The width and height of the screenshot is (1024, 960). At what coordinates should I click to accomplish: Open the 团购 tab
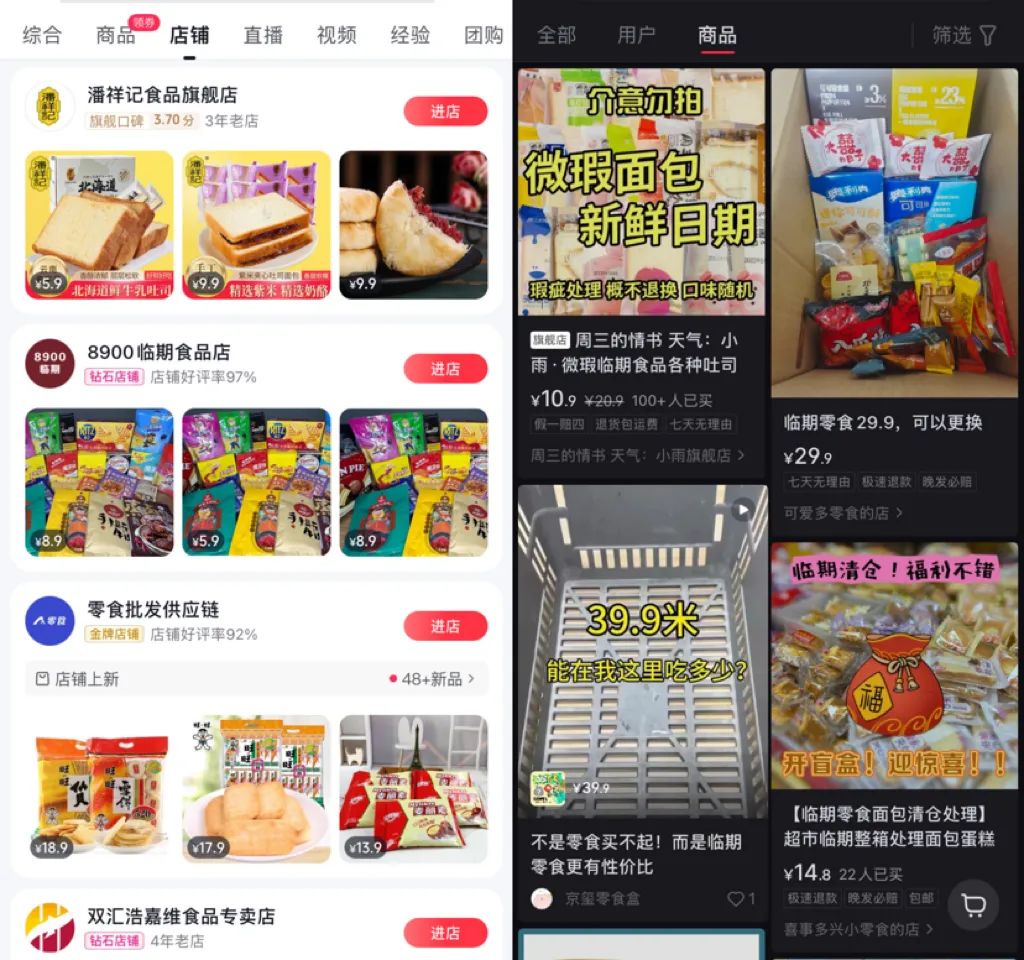(x=484, y=35)
